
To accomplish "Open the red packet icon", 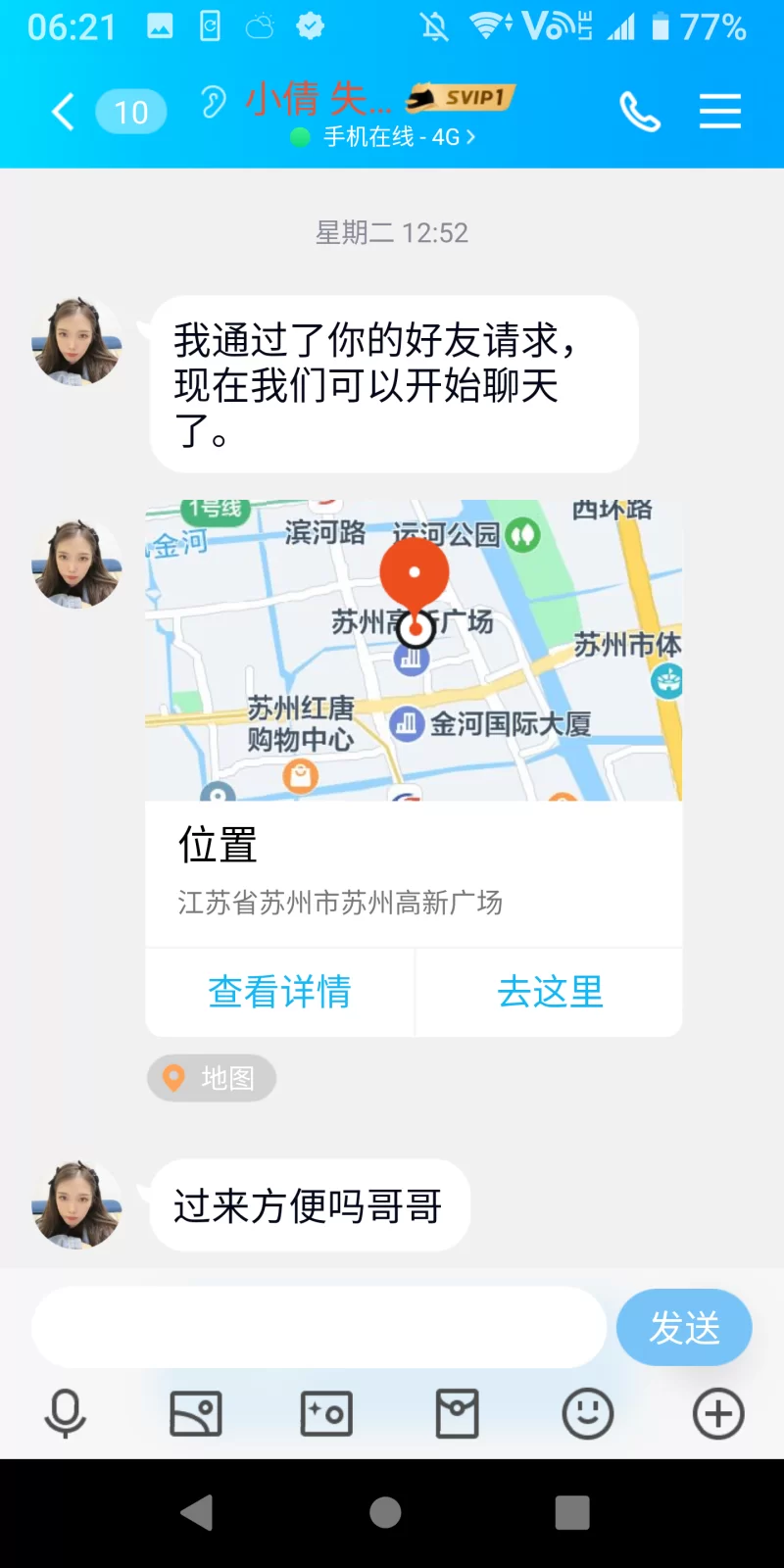I will 457,1414.
